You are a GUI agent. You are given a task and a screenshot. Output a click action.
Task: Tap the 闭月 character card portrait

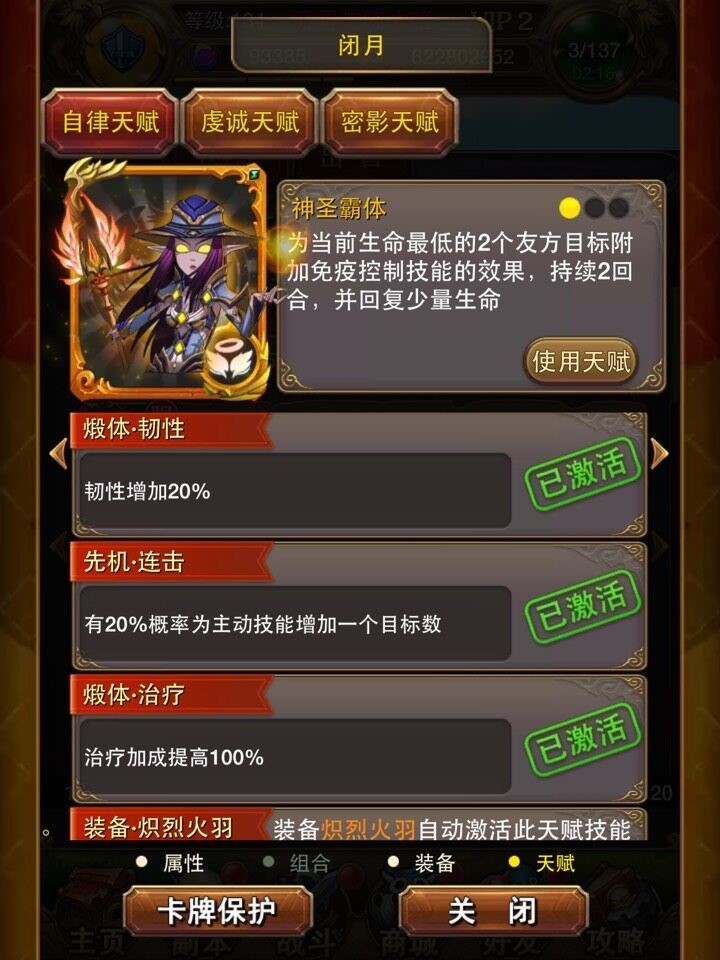click(x=165, y=282)
